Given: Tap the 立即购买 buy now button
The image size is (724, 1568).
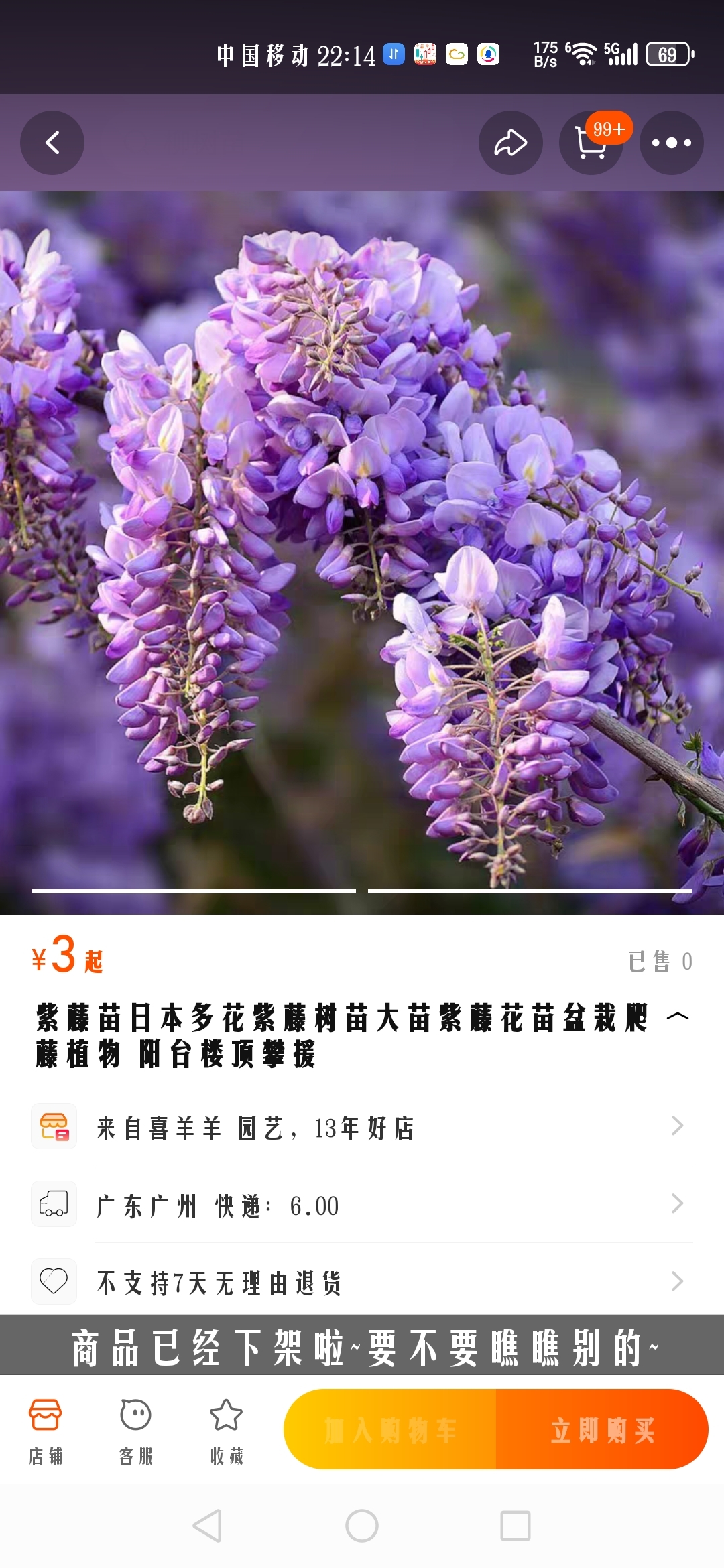Looking at the screenshot, I should (x=602, y=1429).
